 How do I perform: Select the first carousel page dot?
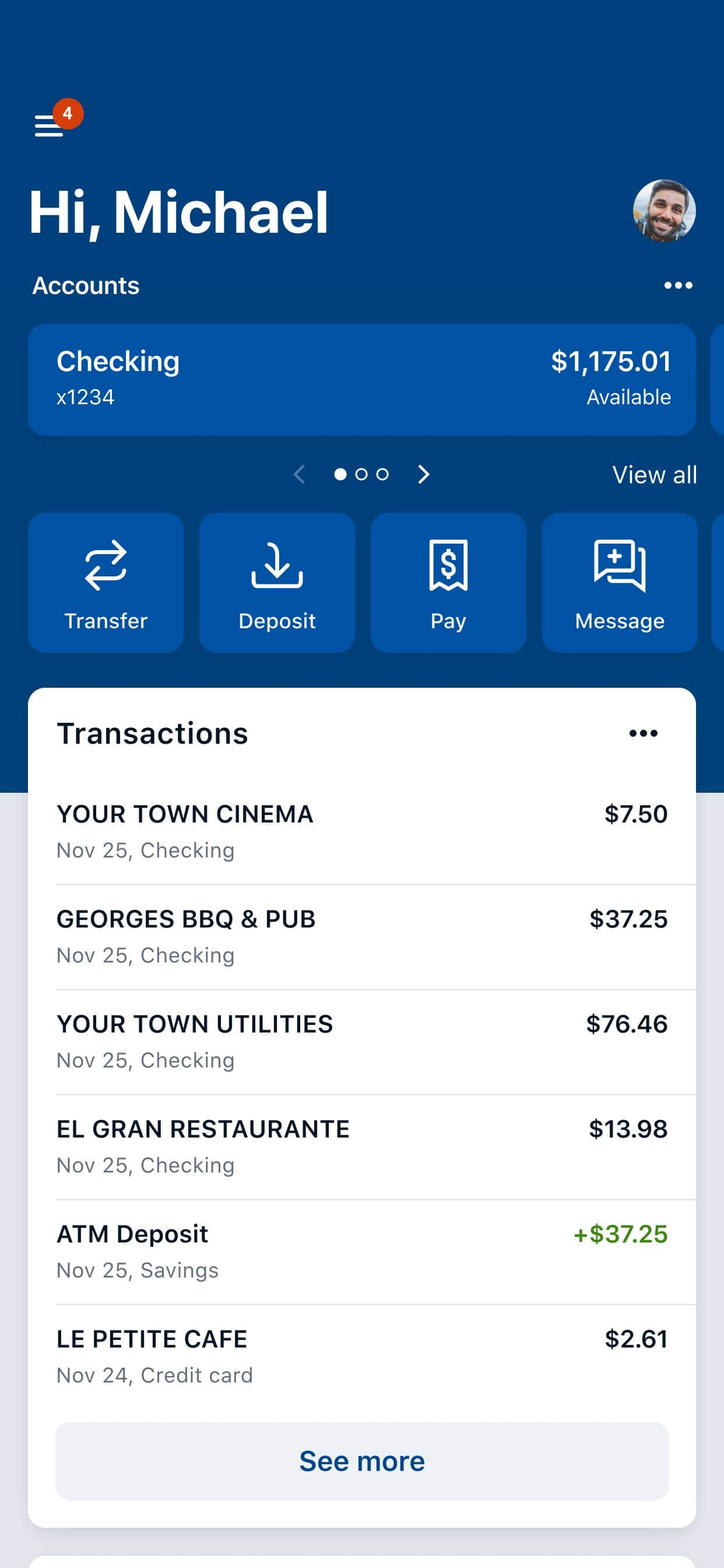[x=339, y=474]
